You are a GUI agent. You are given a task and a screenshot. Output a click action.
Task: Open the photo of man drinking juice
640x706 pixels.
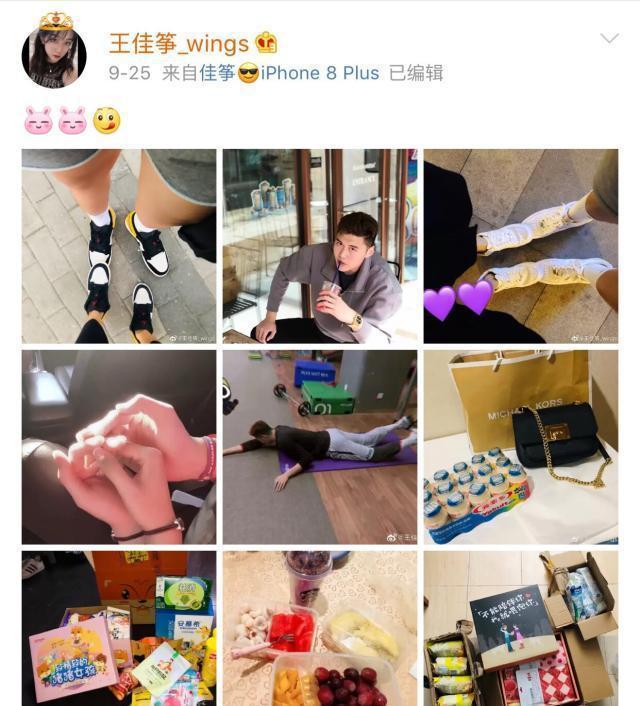click(320, 246)
